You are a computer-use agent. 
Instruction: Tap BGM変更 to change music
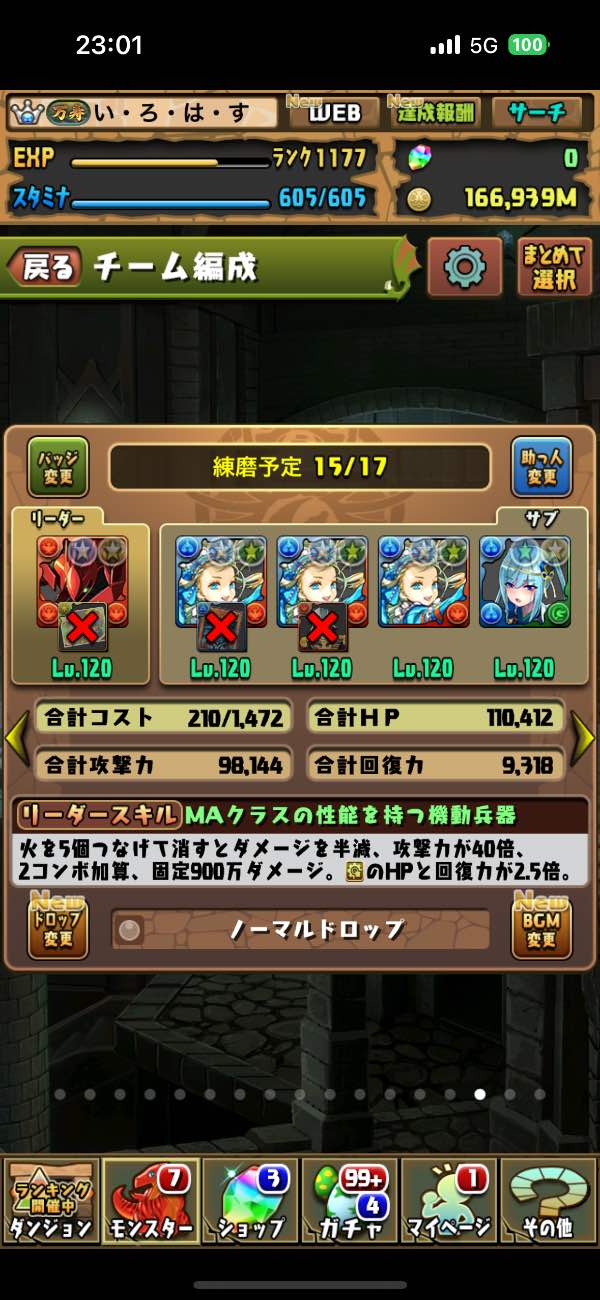pos(541,929)
